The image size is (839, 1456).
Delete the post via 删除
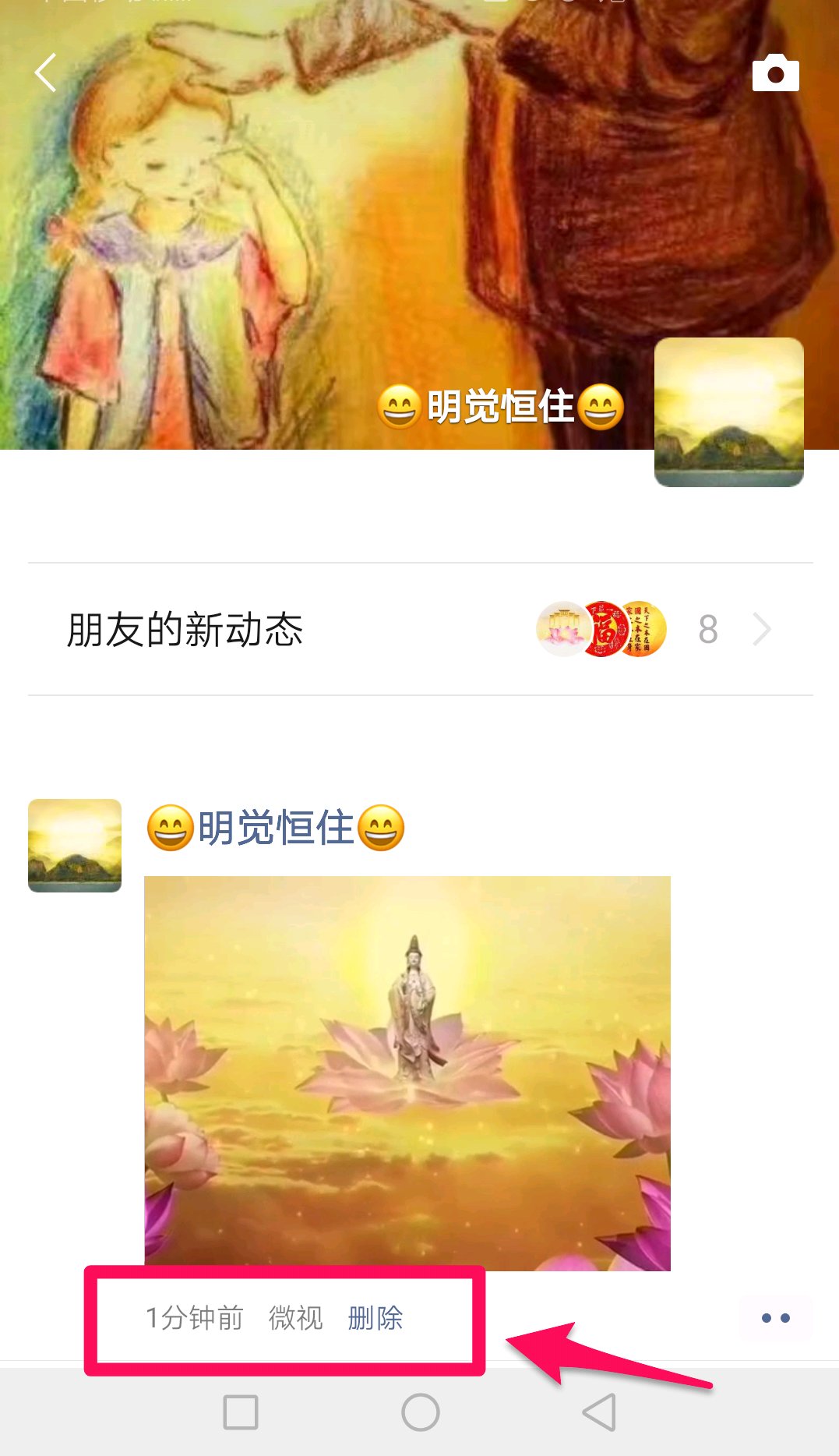point(375,1318)
